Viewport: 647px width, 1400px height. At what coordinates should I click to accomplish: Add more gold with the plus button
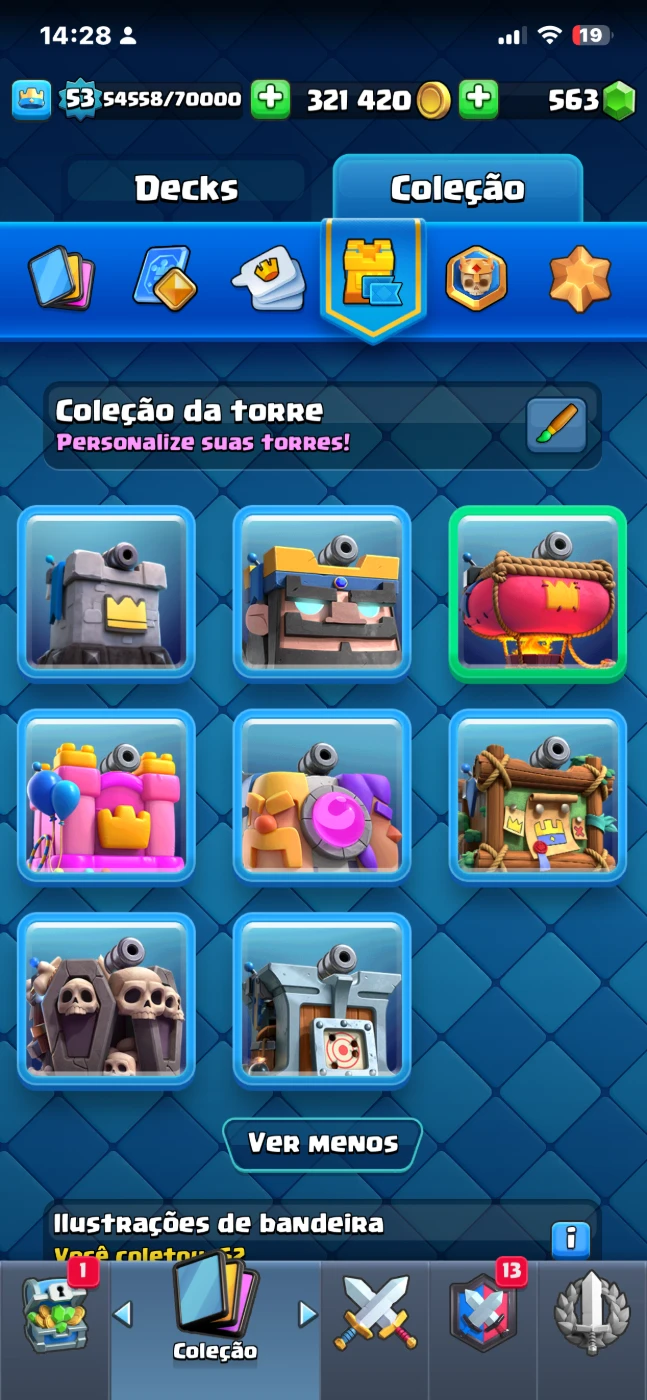pyautogui.click(x=479, y=99)
